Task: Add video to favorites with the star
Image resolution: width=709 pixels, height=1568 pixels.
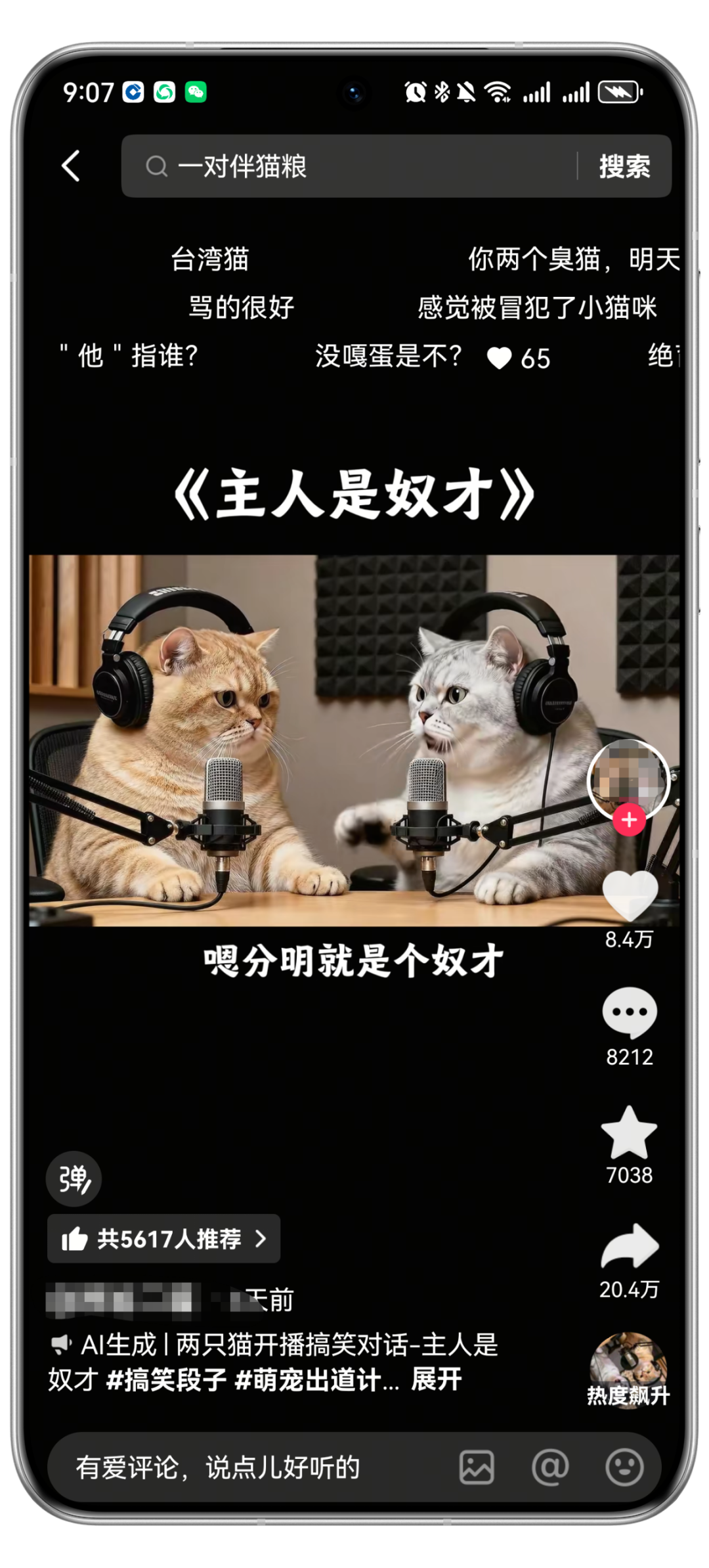Action: [x=629, y=1132]
